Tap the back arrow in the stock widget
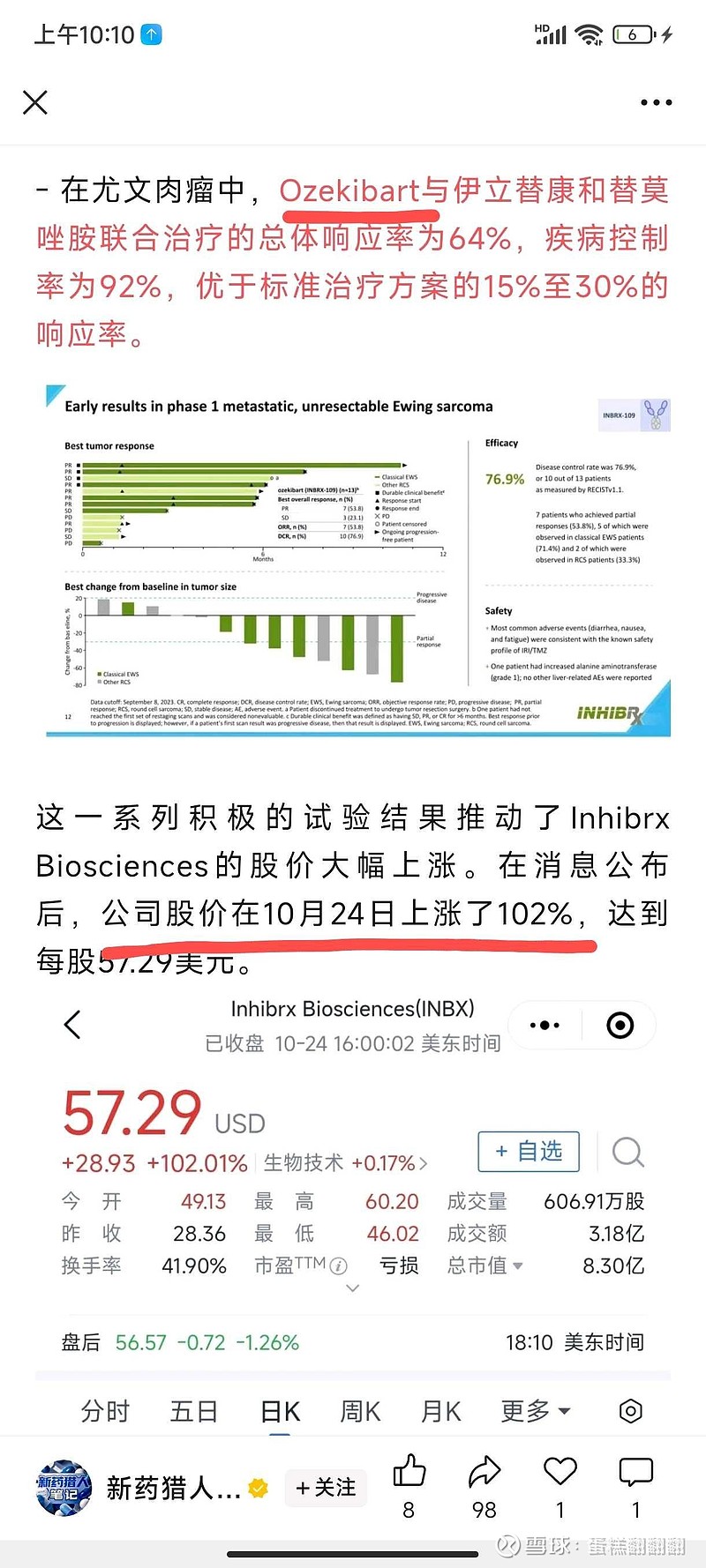 pos(71,1024)
